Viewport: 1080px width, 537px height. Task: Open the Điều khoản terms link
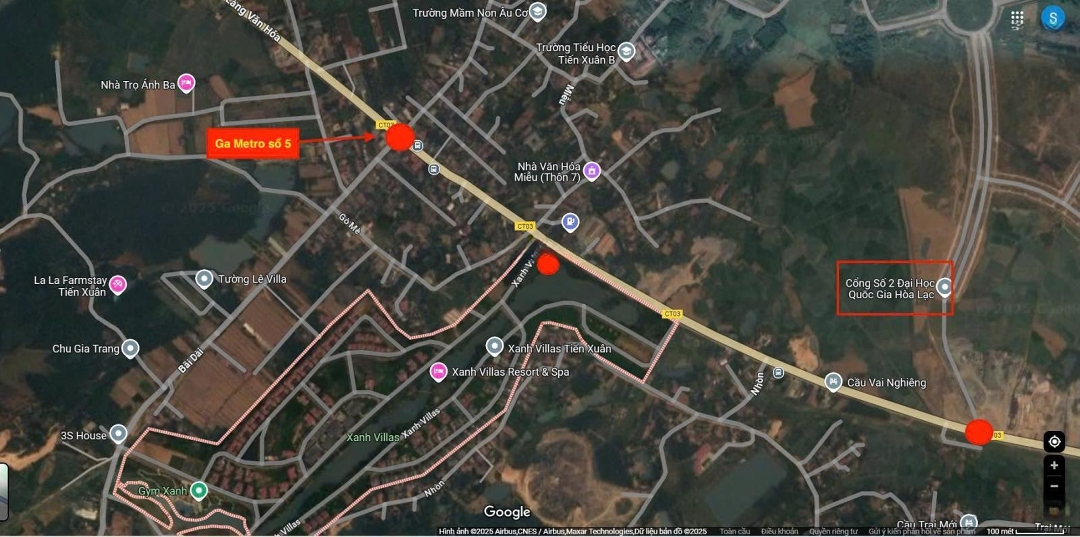[x=779, y=531]
